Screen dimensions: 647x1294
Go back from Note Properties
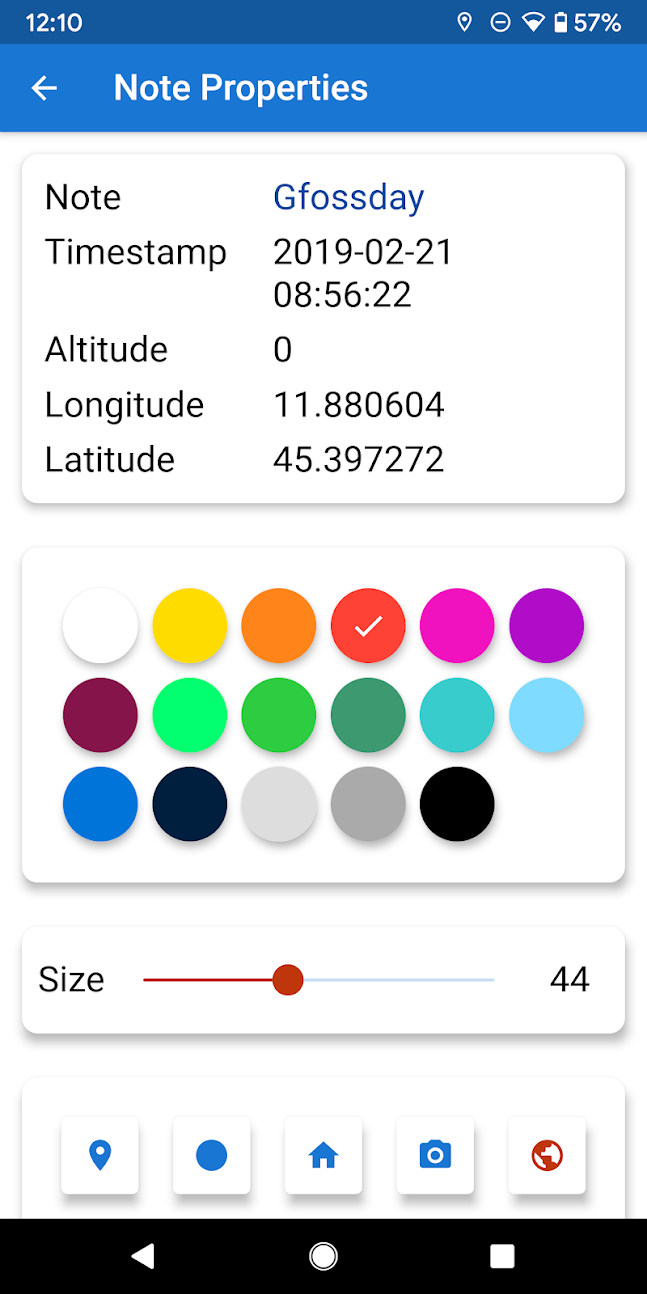tap(44, 88)
